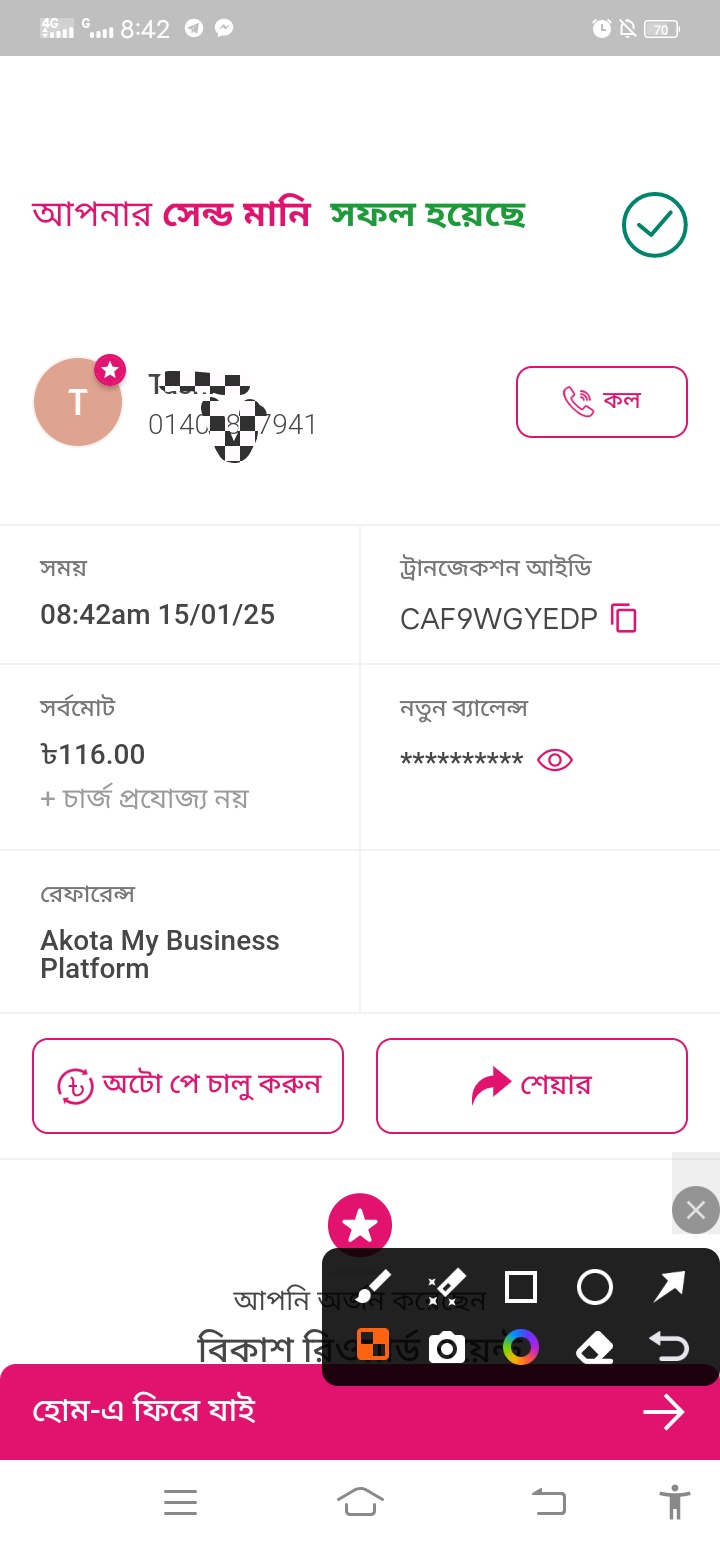Close the screenshot editing toolbar
The width and height of the screenshot is (720, 1544).
tap(695, 1211)
